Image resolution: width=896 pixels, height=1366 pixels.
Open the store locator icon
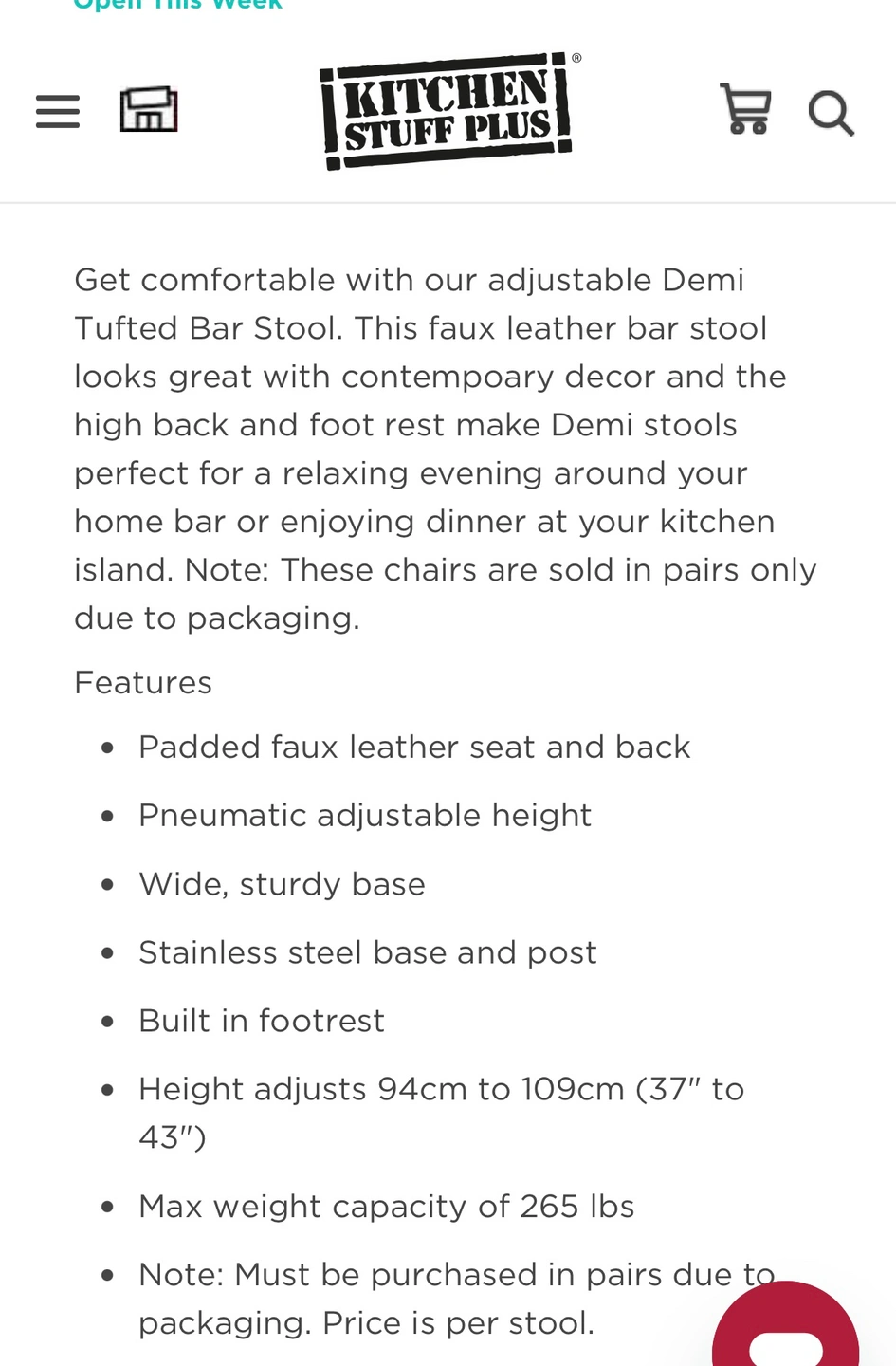pyautogui.click(x=149, y=110)
